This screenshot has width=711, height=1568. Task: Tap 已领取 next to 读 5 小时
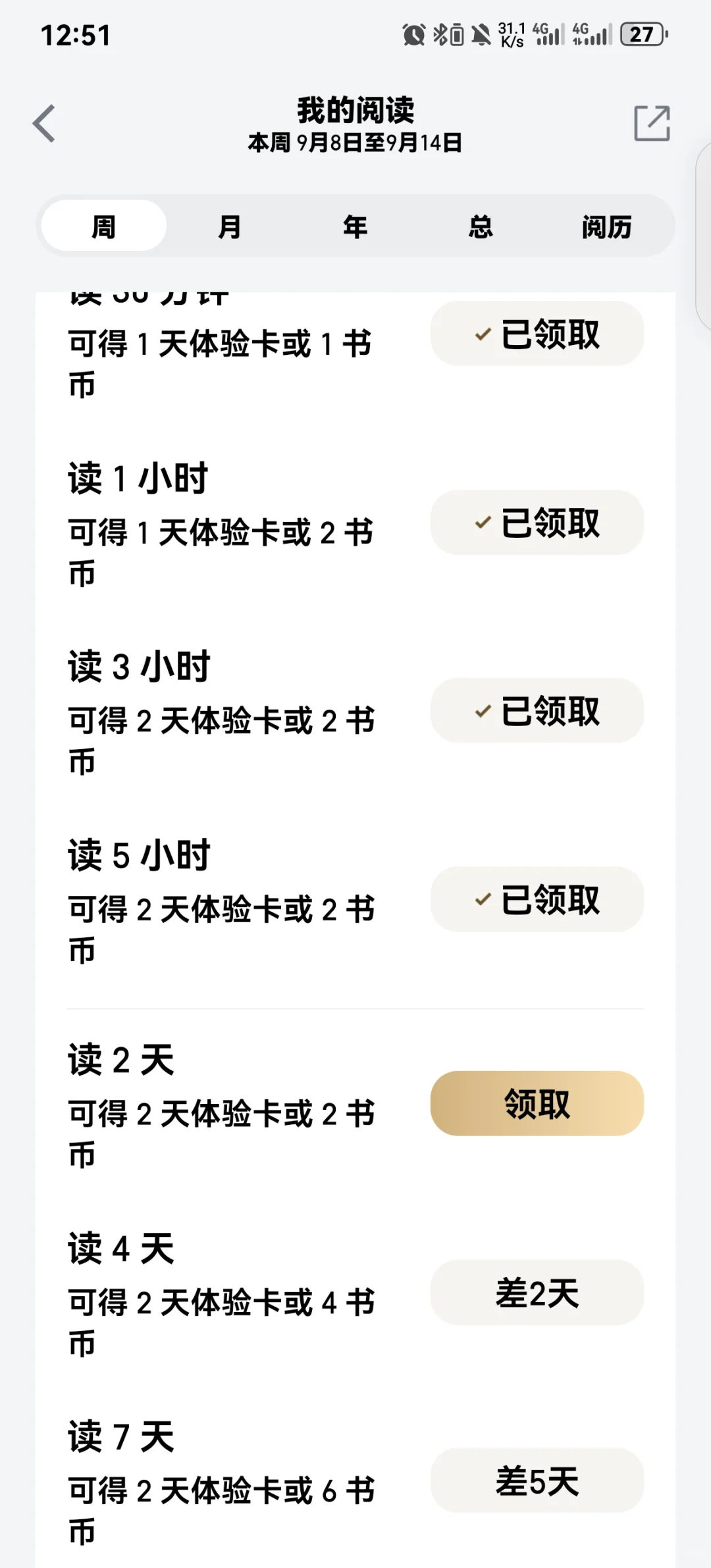pos(537,899)
